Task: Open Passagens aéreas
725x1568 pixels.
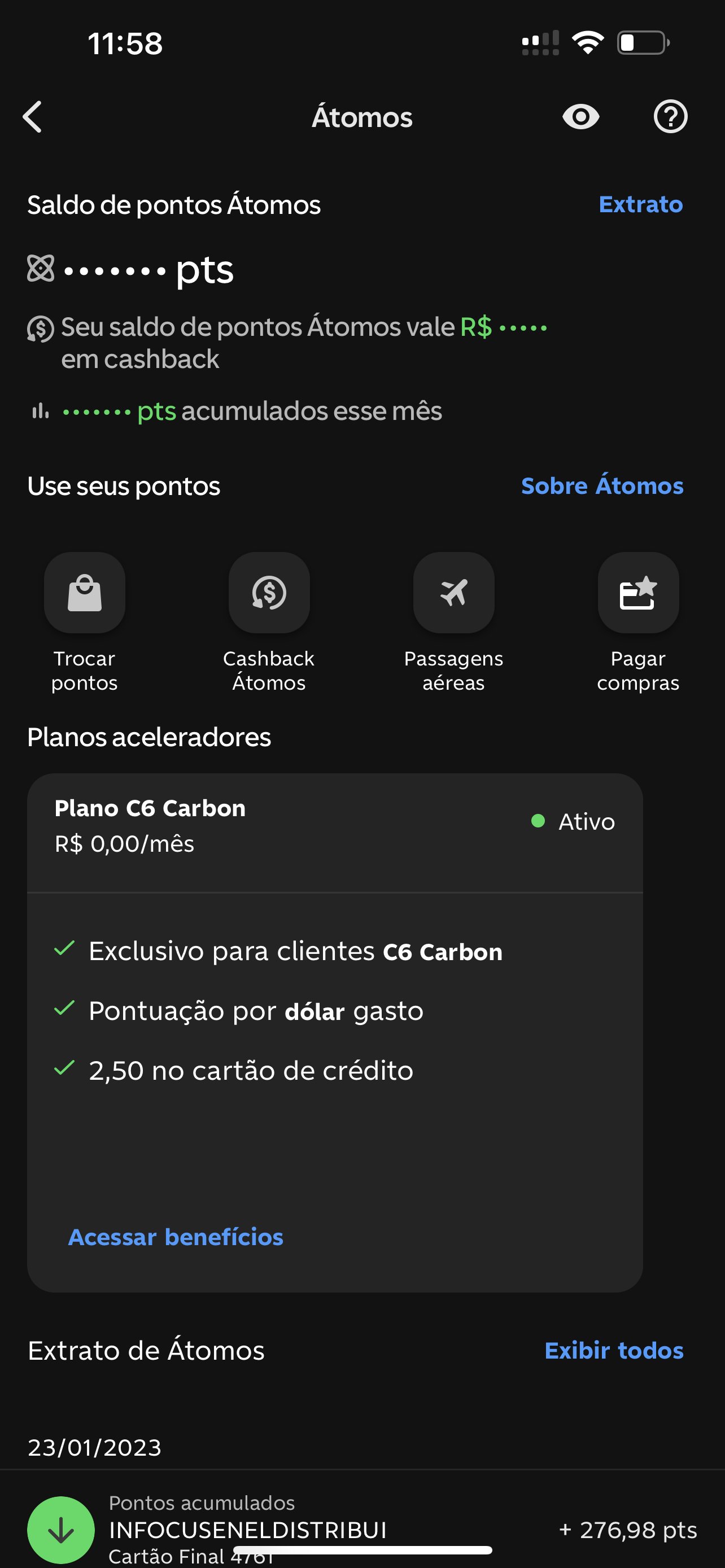Action: [453, 623]
